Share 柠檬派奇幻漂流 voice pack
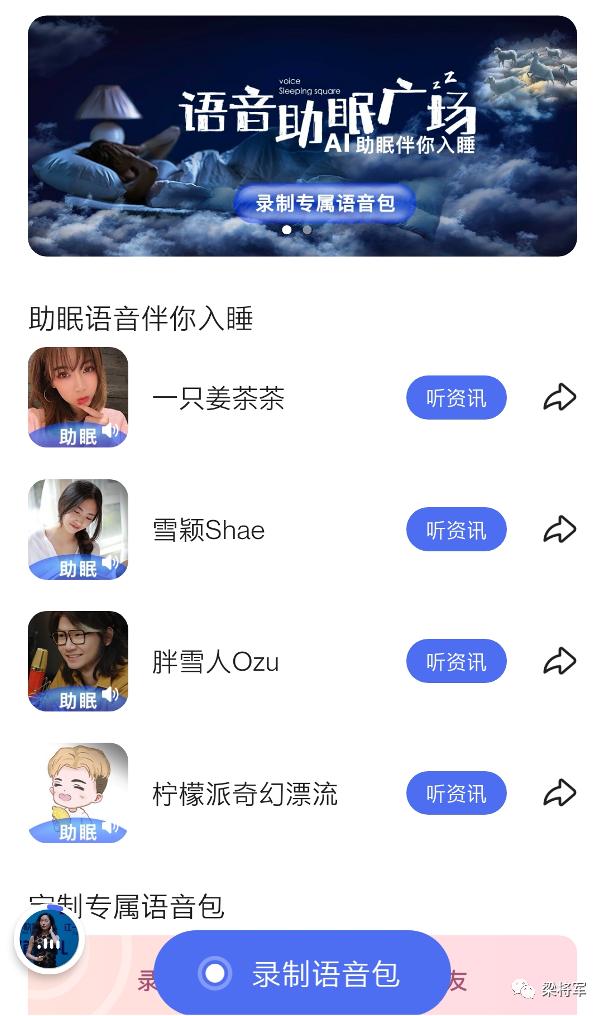The image size is (606, 1016). (560, 794)
